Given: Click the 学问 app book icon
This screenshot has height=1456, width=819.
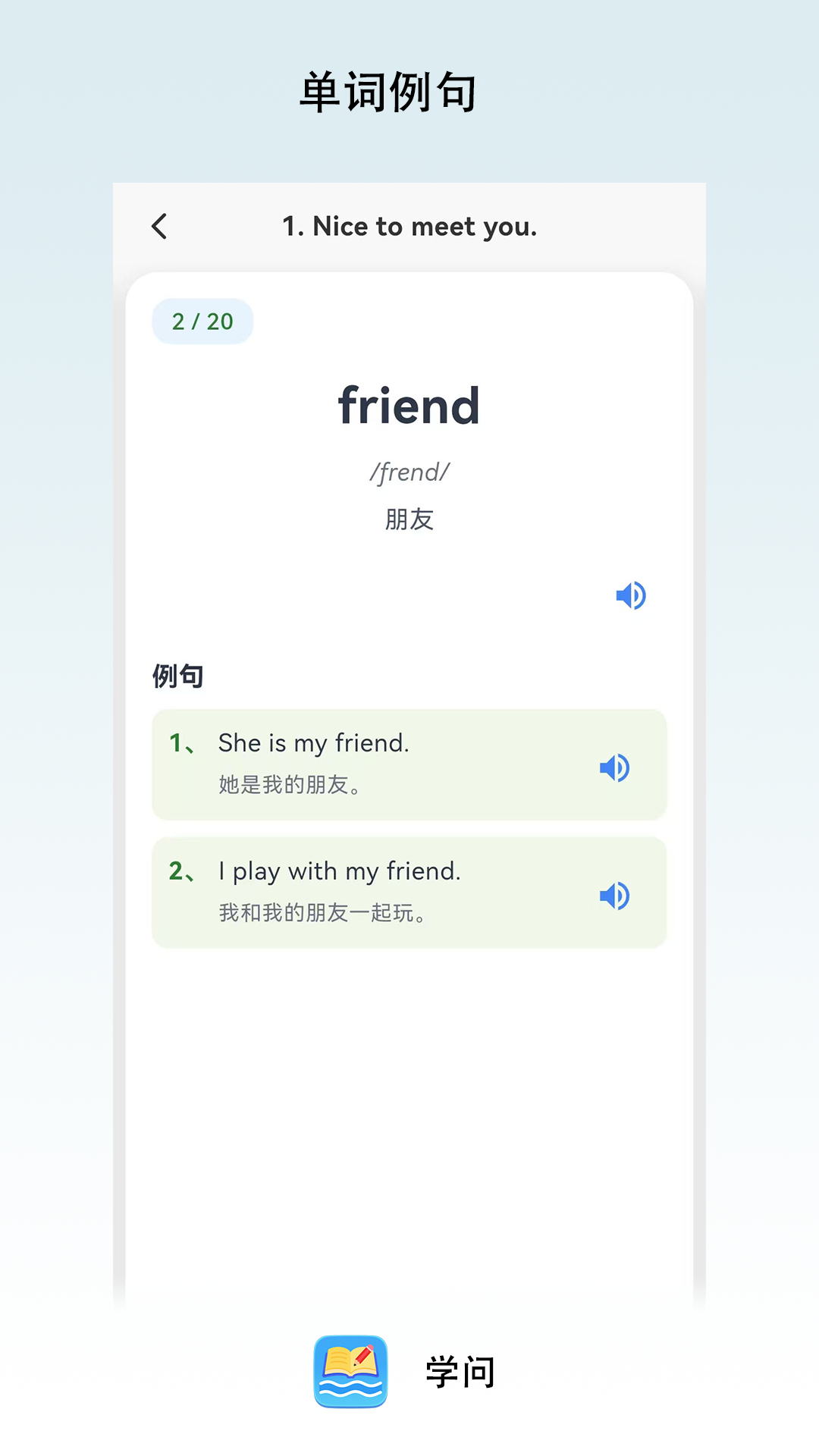Looking at the screenshot, I should pyautogui.click(x=350, y=1369).
